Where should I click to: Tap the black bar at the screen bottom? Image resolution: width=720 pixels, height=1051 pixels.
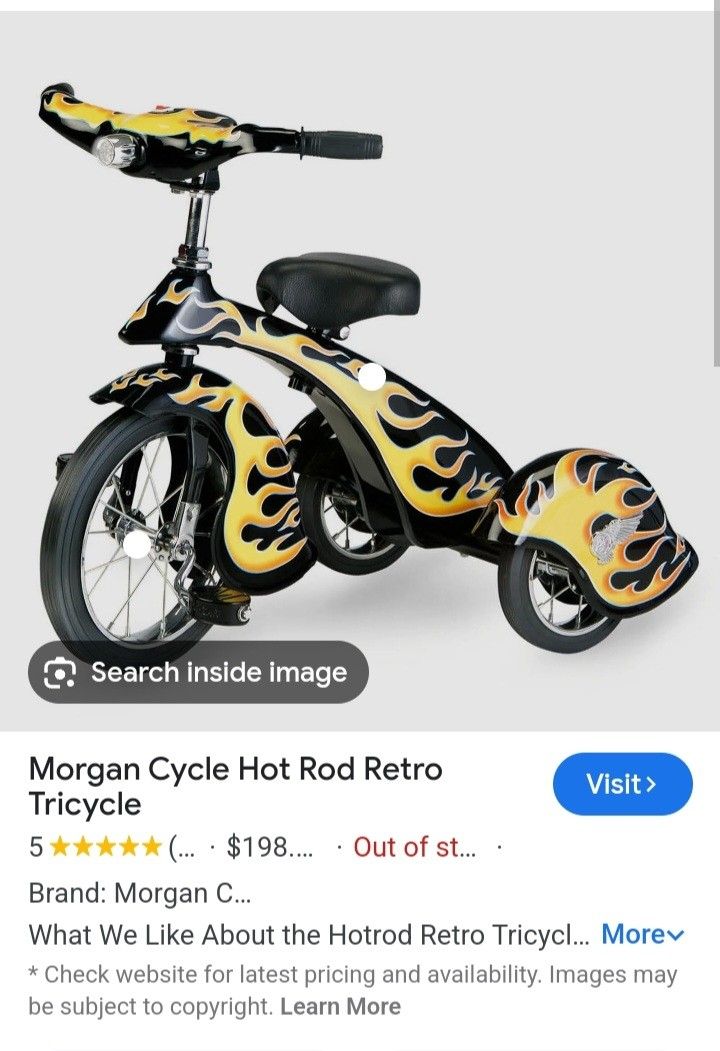[x=360, y=1047]
